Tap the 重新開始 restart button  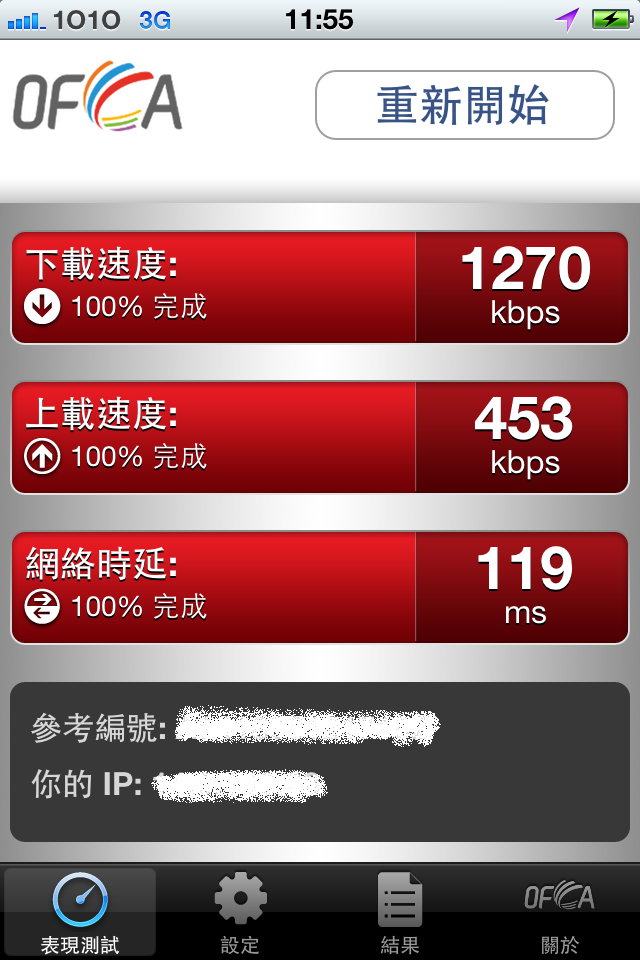click(464, 105)
